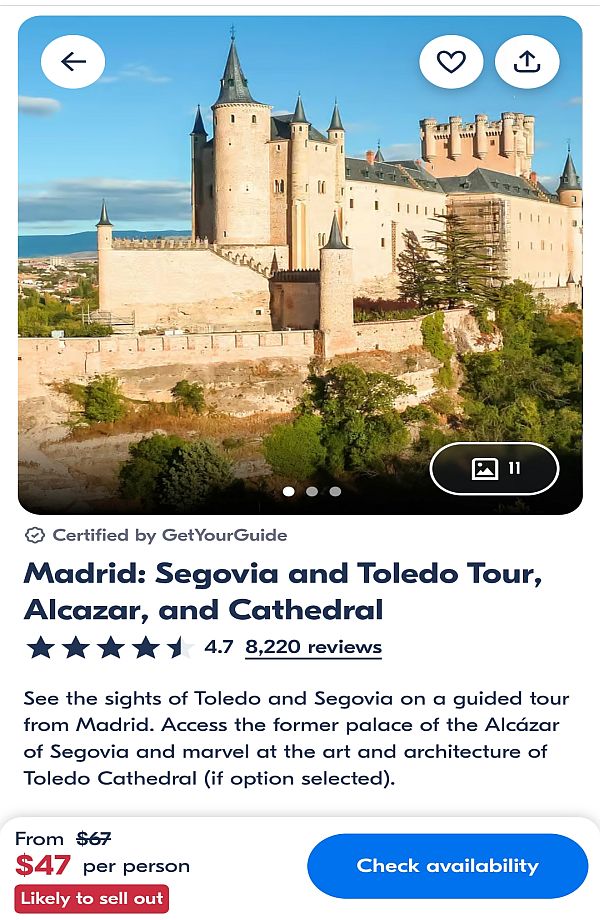This screenshot has width=600, height=920.
Task: Tap Check availability
Action: click(447, 866)
